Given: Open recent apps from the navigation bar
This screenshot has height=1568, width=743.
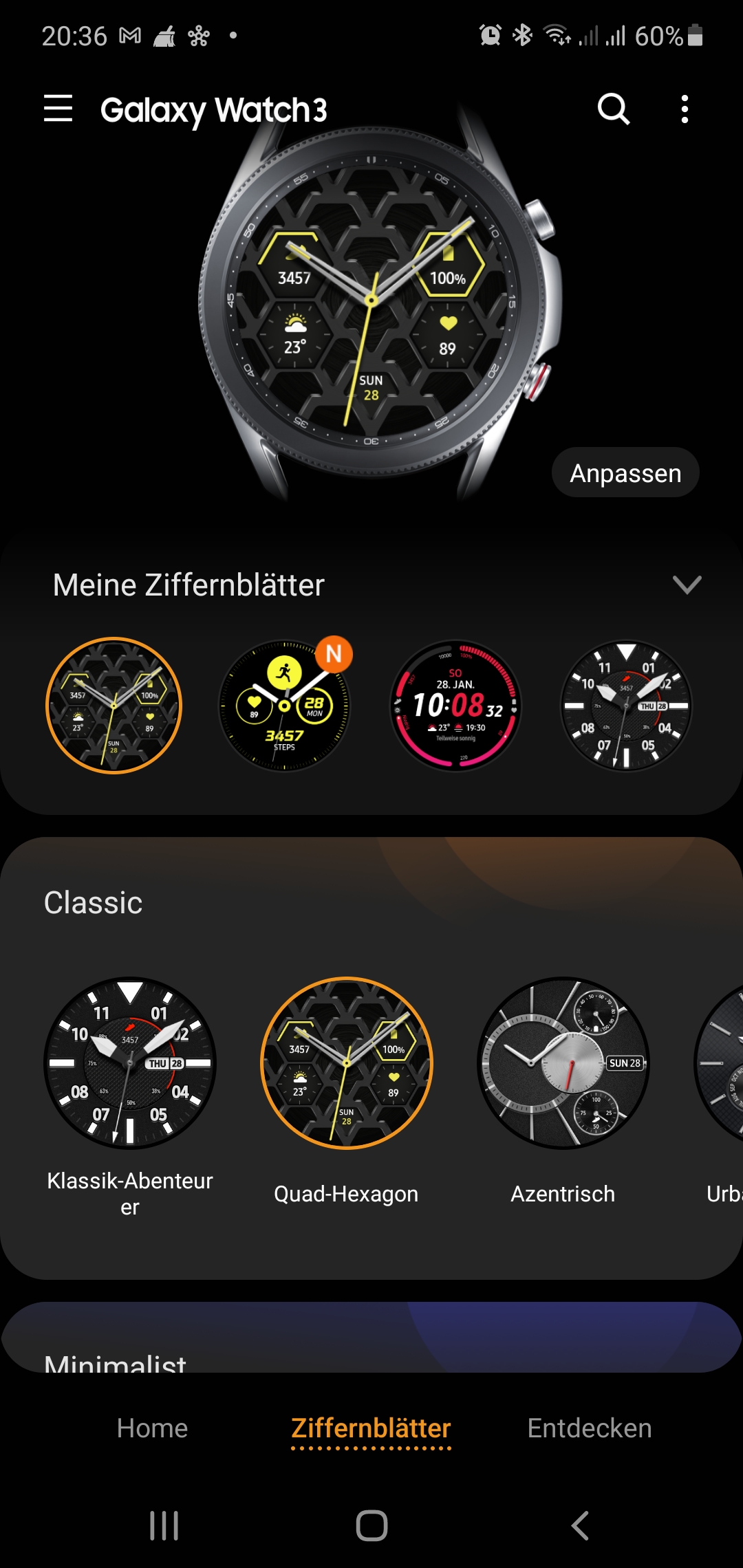Looking at the screenshot, I should tap(164, 1525).
